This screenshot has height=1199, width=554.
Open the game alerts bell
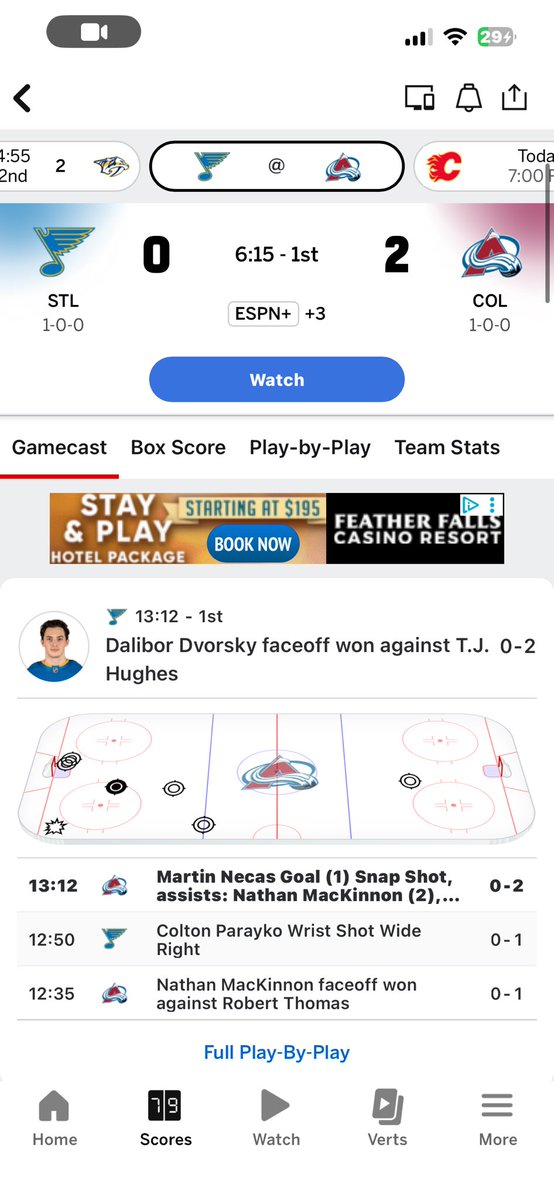click(x=468, y=97)
